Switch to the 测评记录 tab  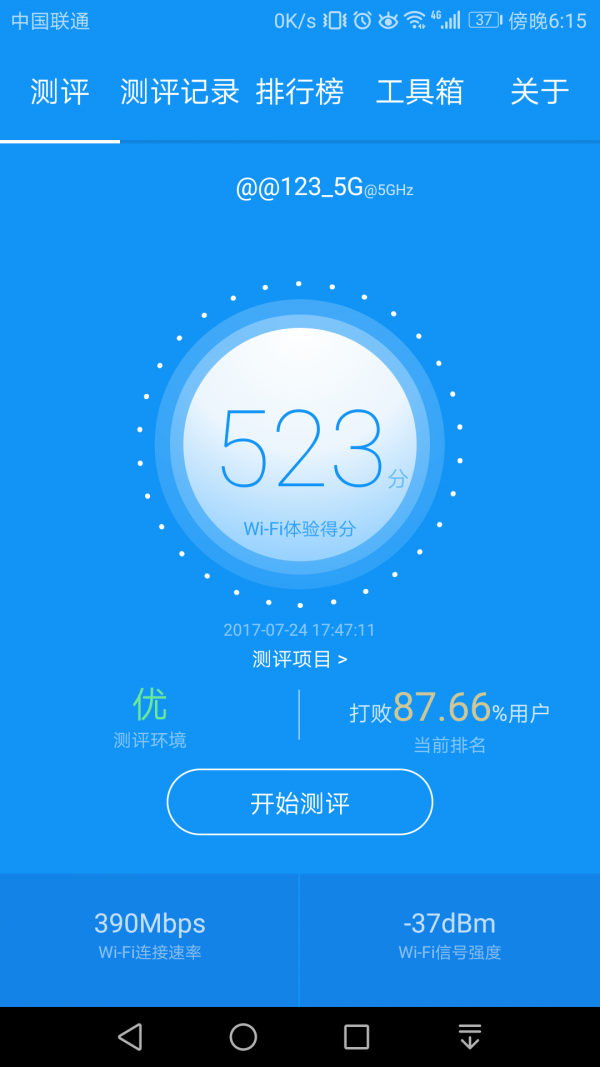click(180, 93)
